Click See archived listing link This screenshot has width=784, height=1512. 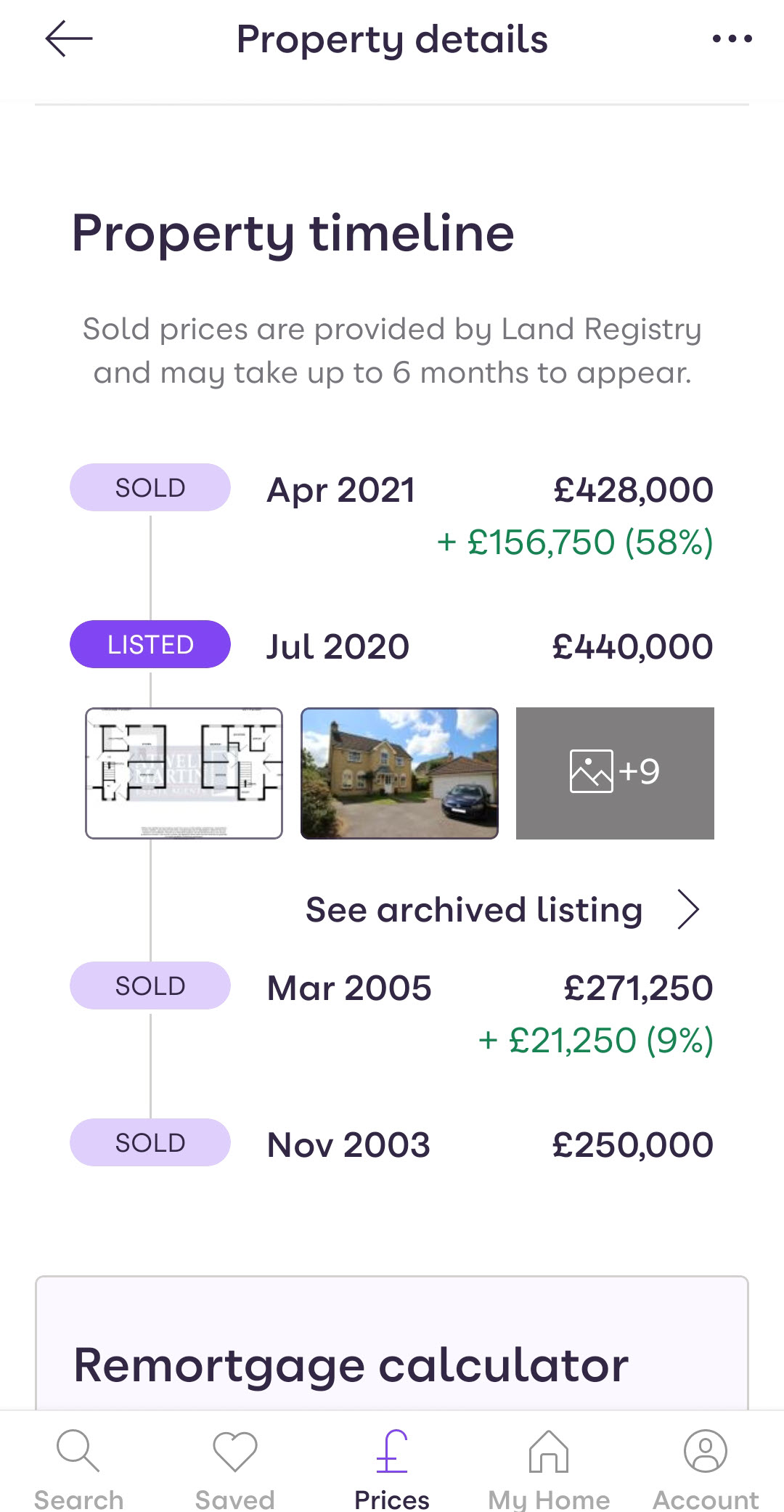[473, 909]
